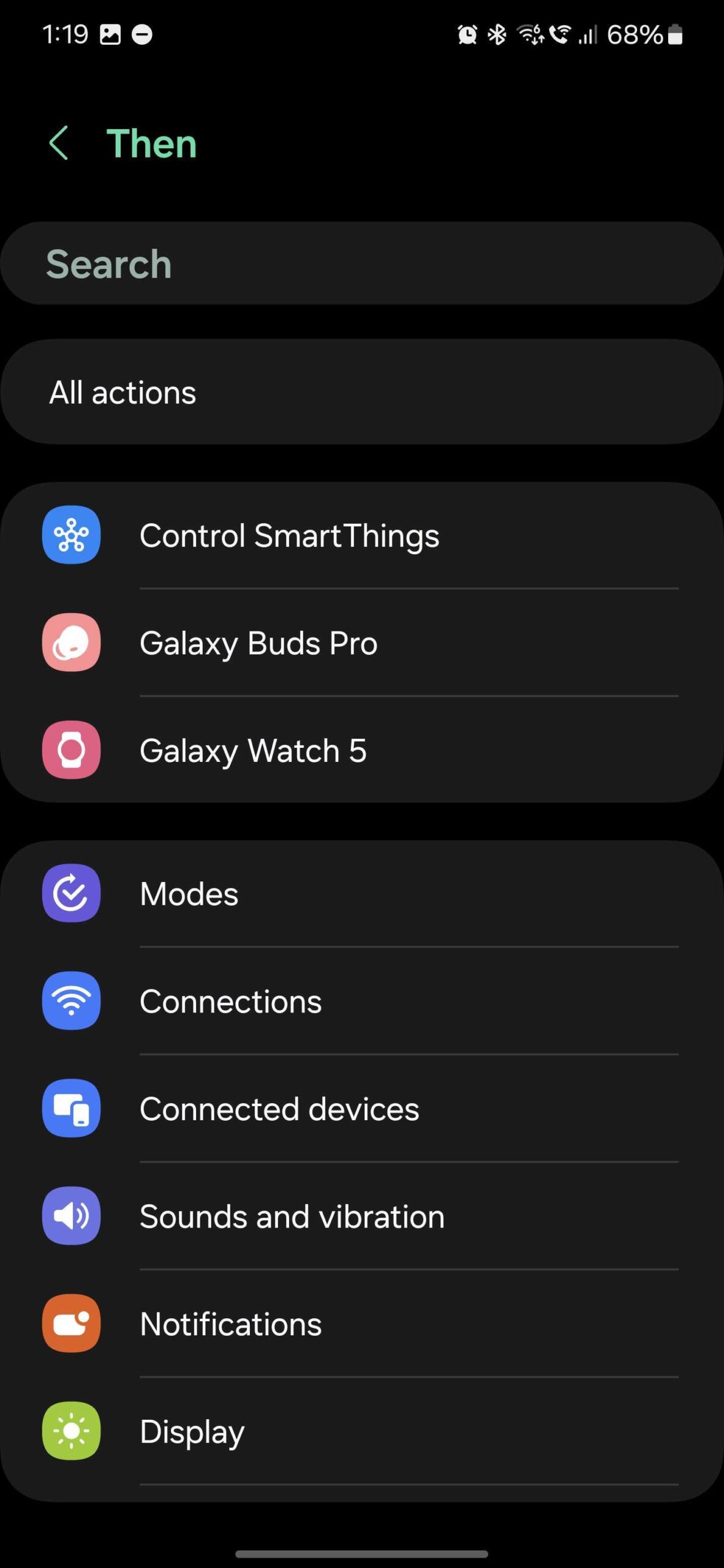Tap the Search field

tap(361, 263)
